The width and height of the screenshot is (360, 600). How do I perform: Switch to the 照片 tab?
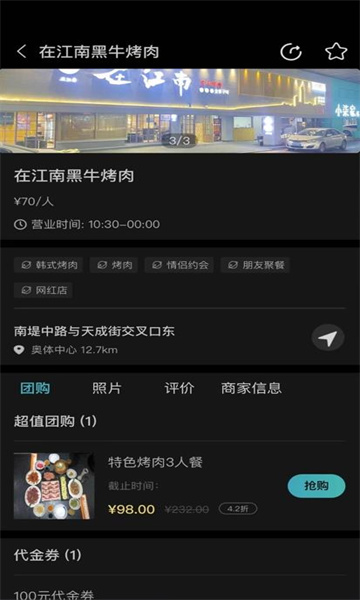pos(107,388)
